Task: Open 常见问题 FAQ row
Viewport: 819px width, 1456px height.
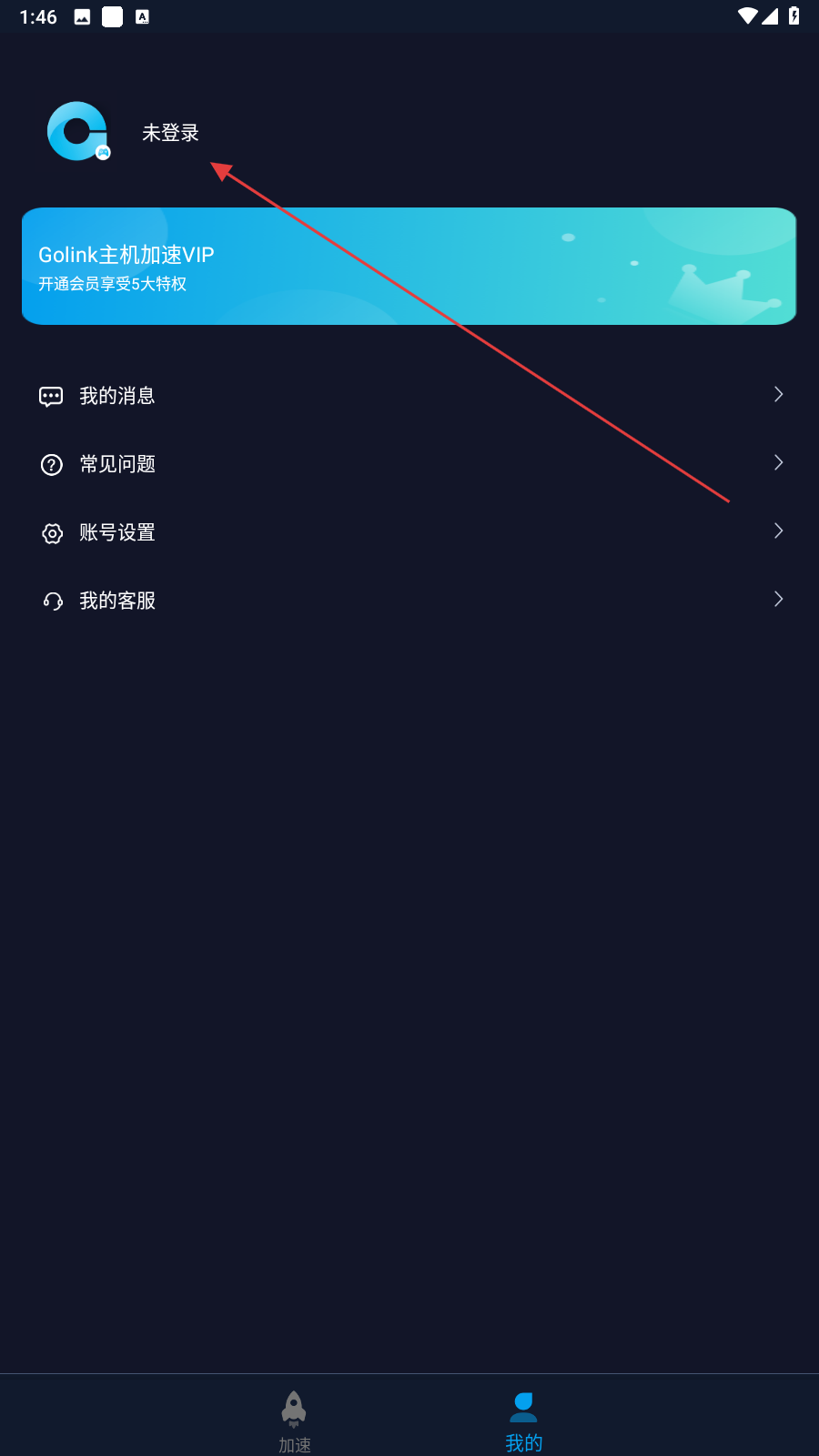Action: (409, 463)
